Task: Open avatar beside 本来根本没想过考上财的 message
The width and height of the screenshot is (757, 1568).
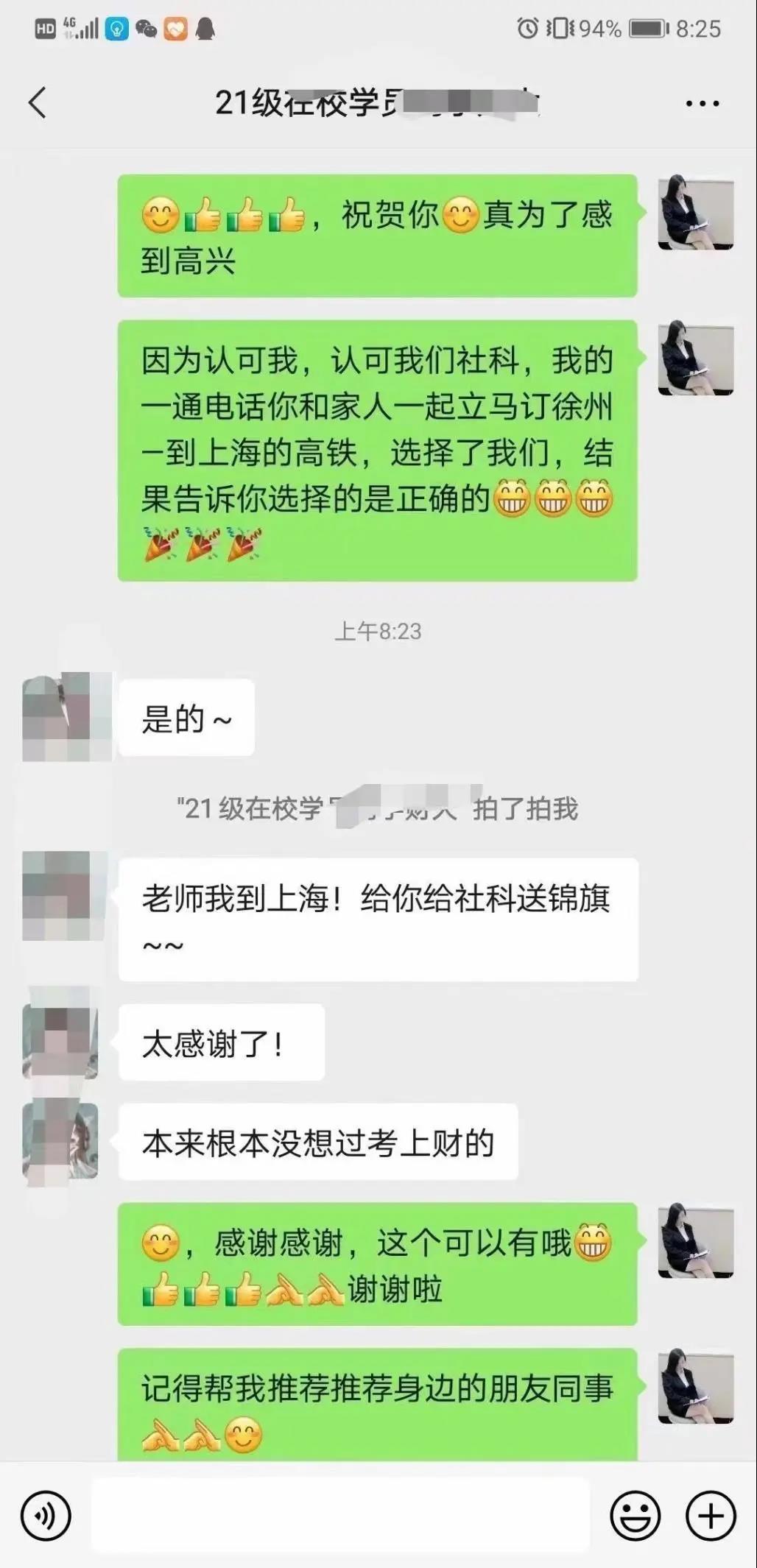Action: click(x=60, y=1141)
